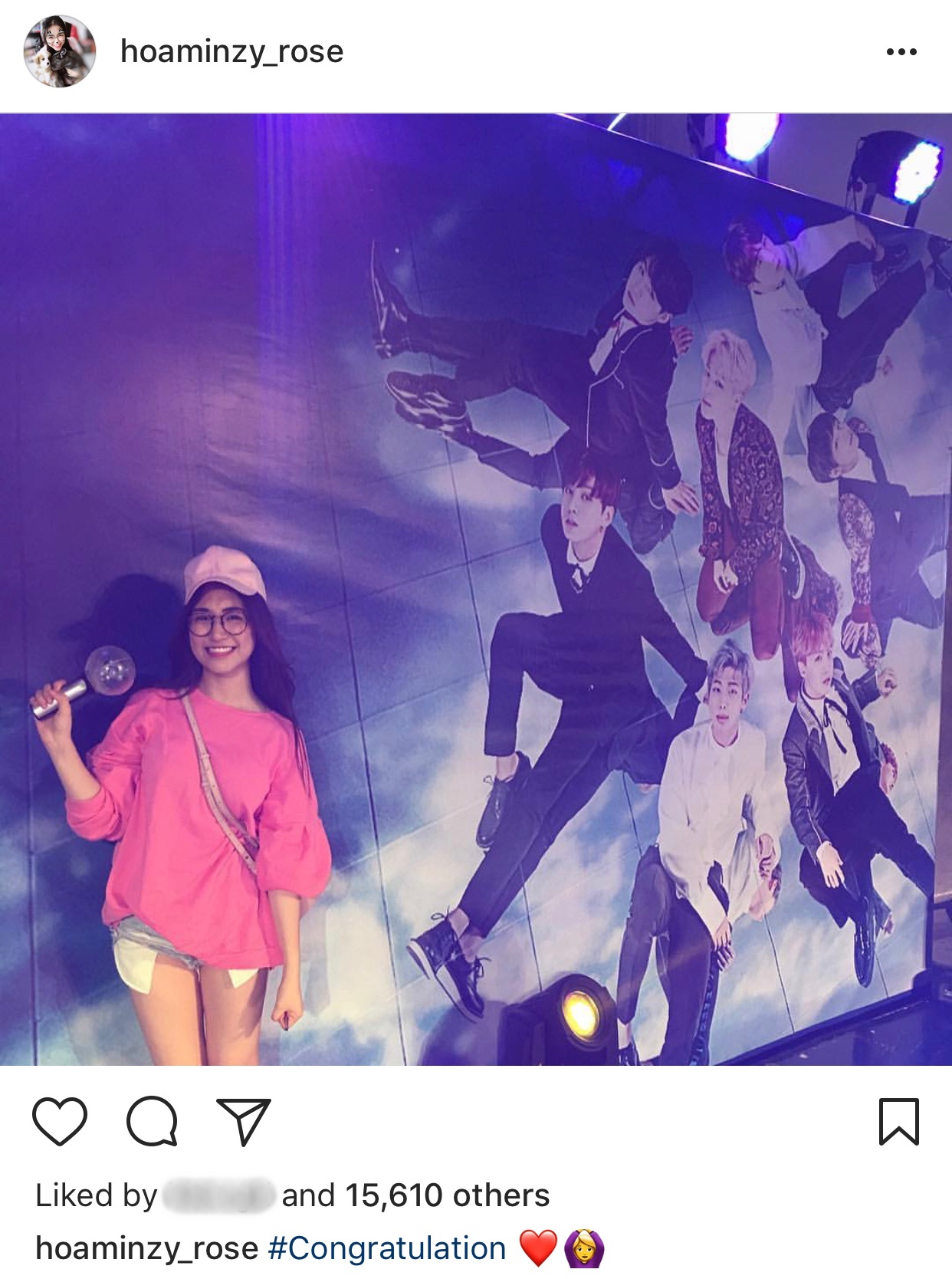The image size is (952, 1279).
Task: Tap hoaminzy_rose username in the caption
Action: point(146,1248)
